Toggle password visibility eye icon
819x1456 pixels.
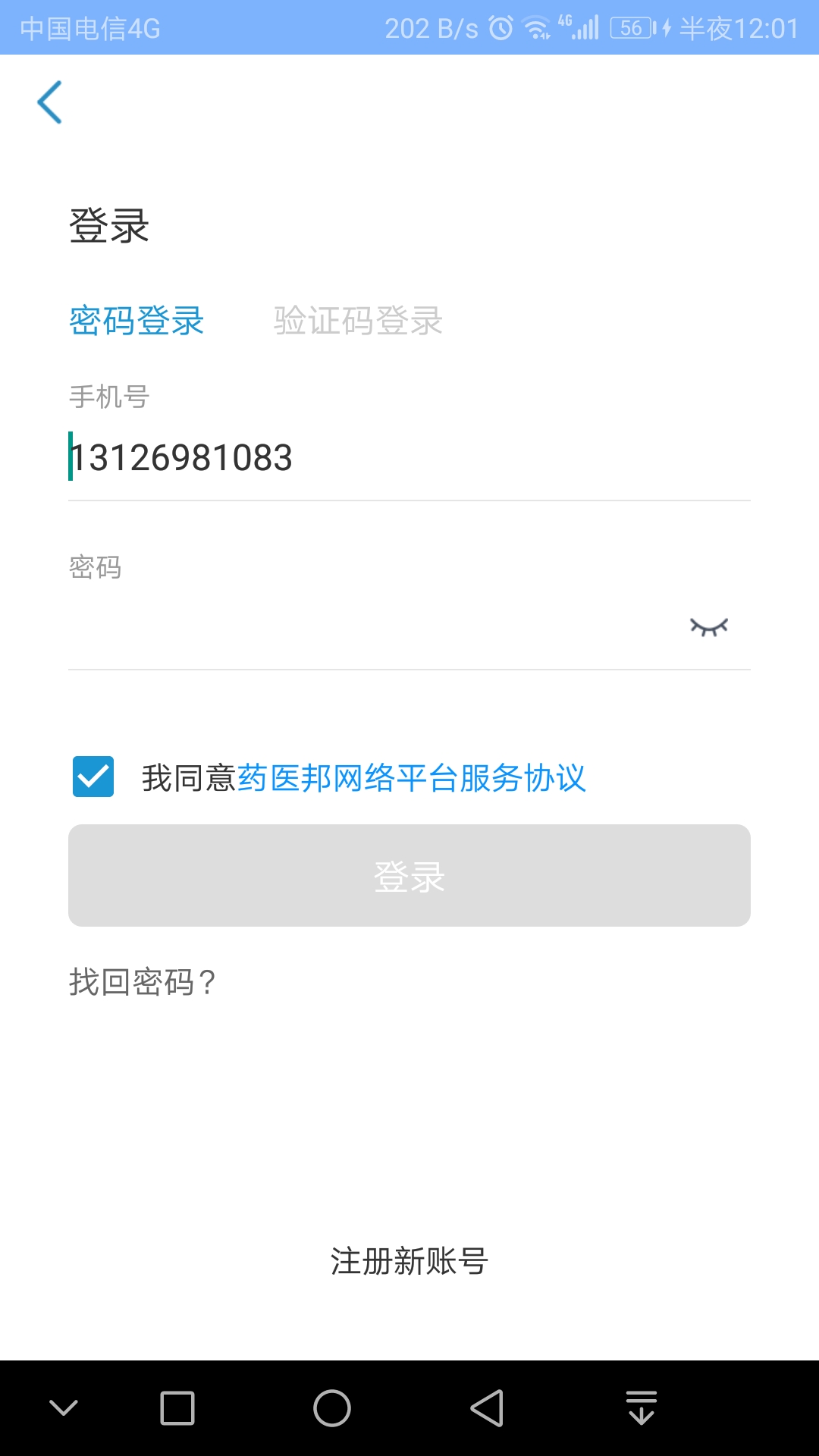(x=709, y=627)
